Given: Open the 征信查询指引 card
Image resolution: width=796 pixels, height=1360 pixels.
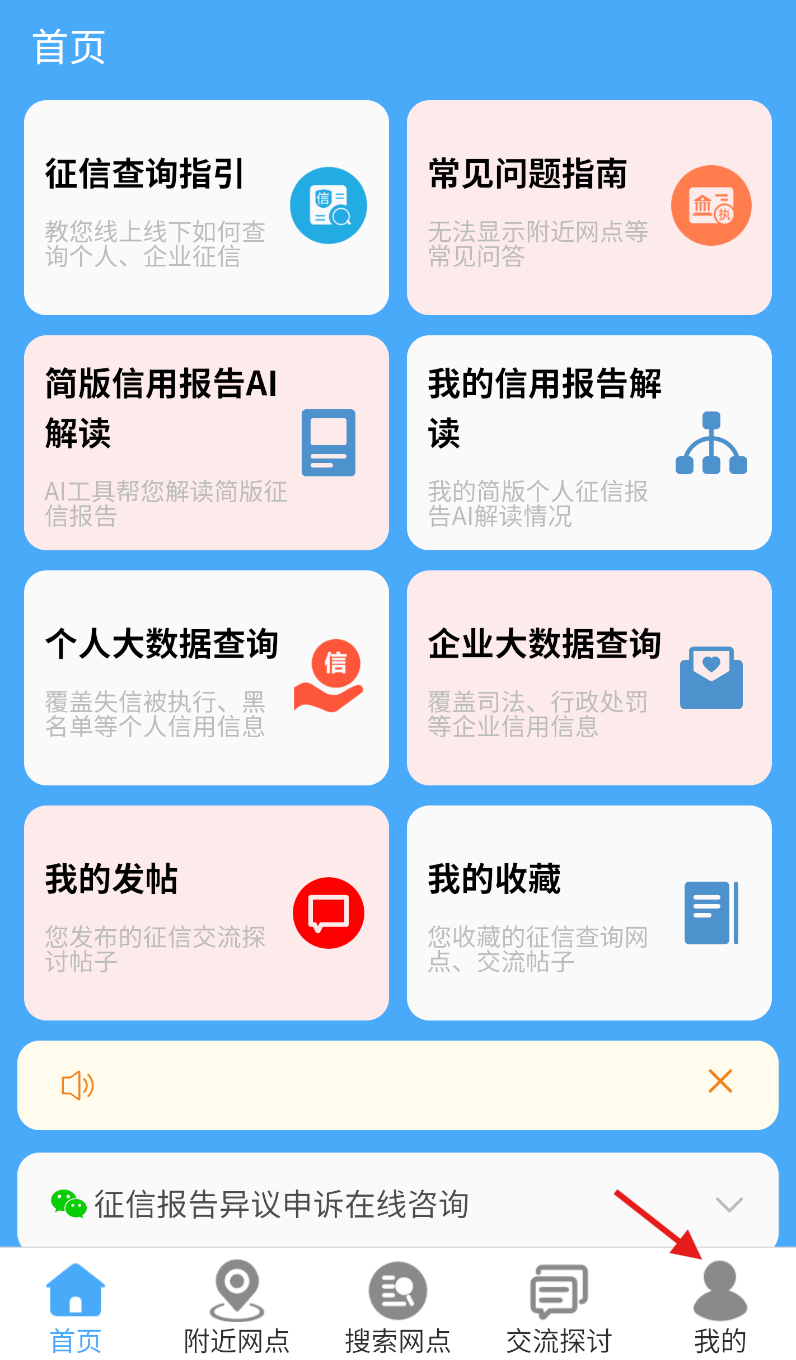Looking at the screenshot, I should [206, 207].
